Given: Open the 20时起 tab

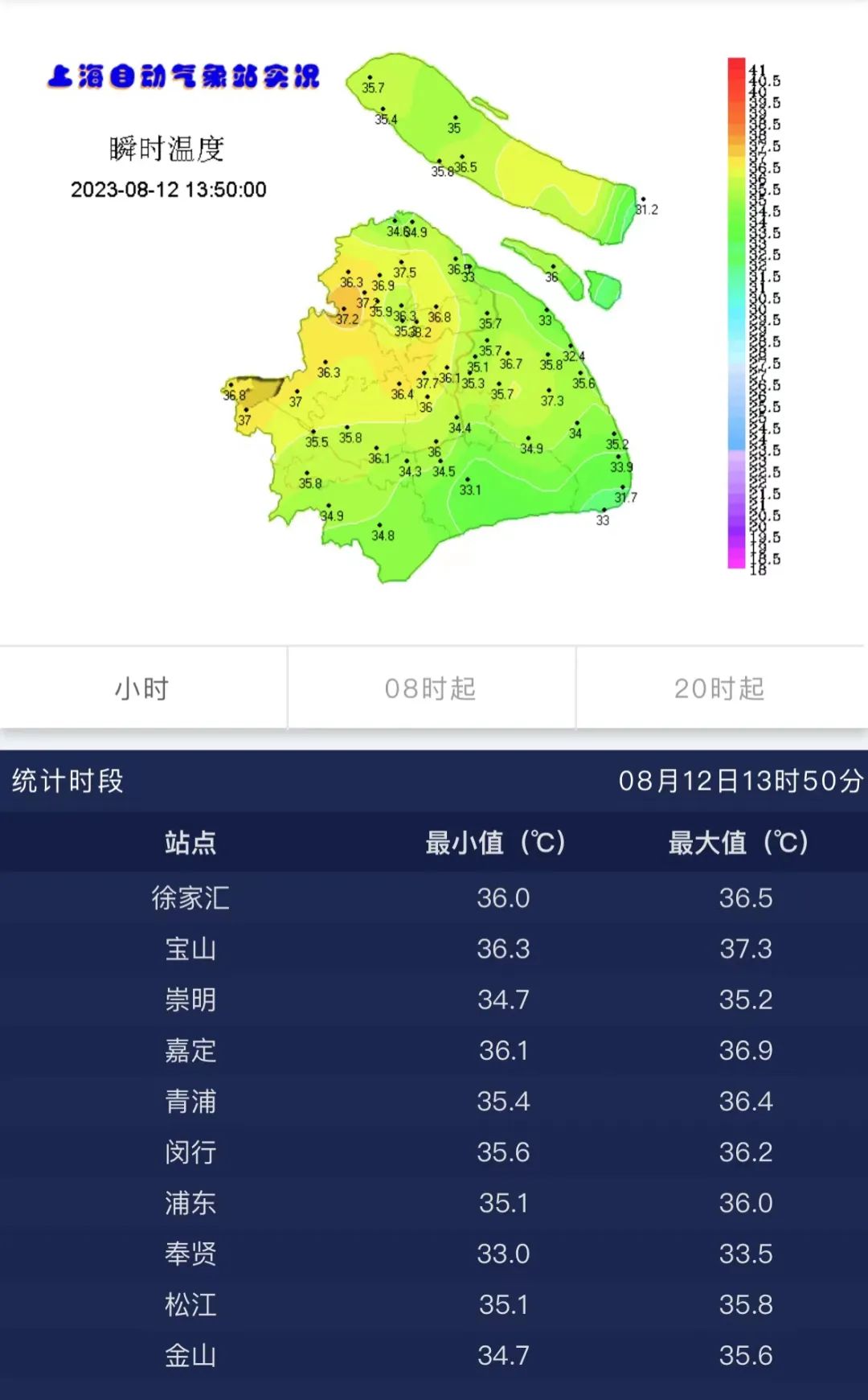Looking at the screenshot, I should 720,688.
